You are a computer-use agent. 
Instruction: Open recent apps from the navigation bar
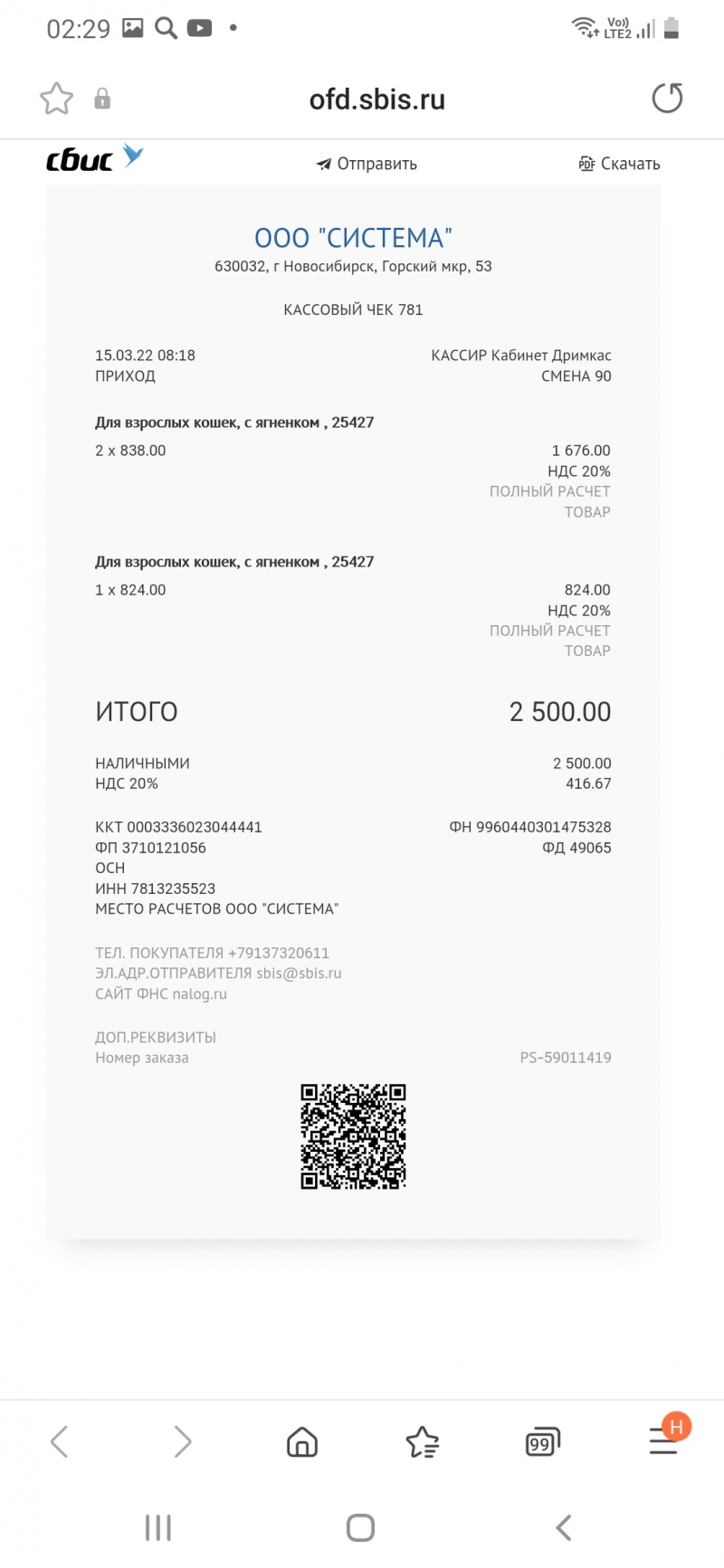pos(158,1528)
